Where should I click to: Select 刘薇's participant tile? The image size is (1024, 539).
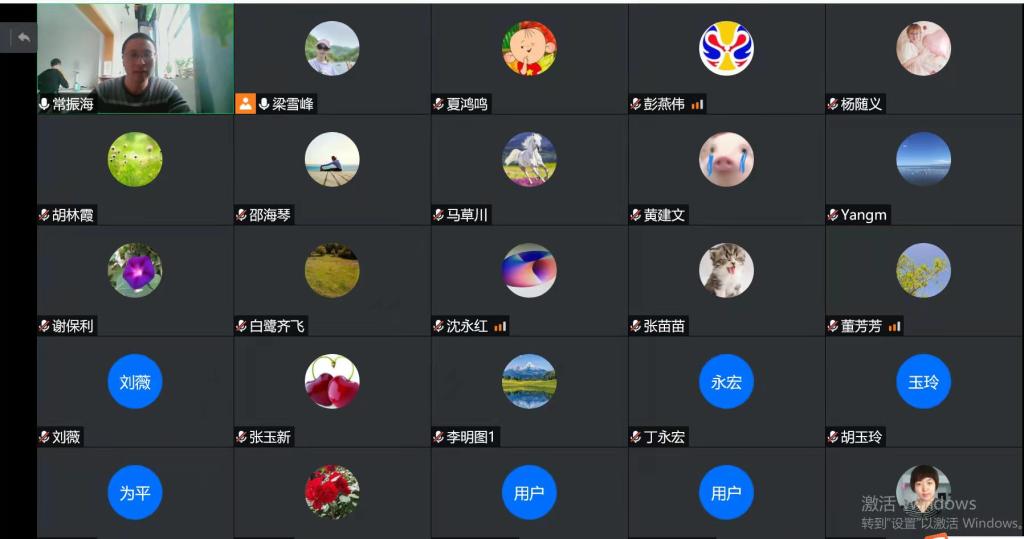pyautogui.click(x=135, y=391)
